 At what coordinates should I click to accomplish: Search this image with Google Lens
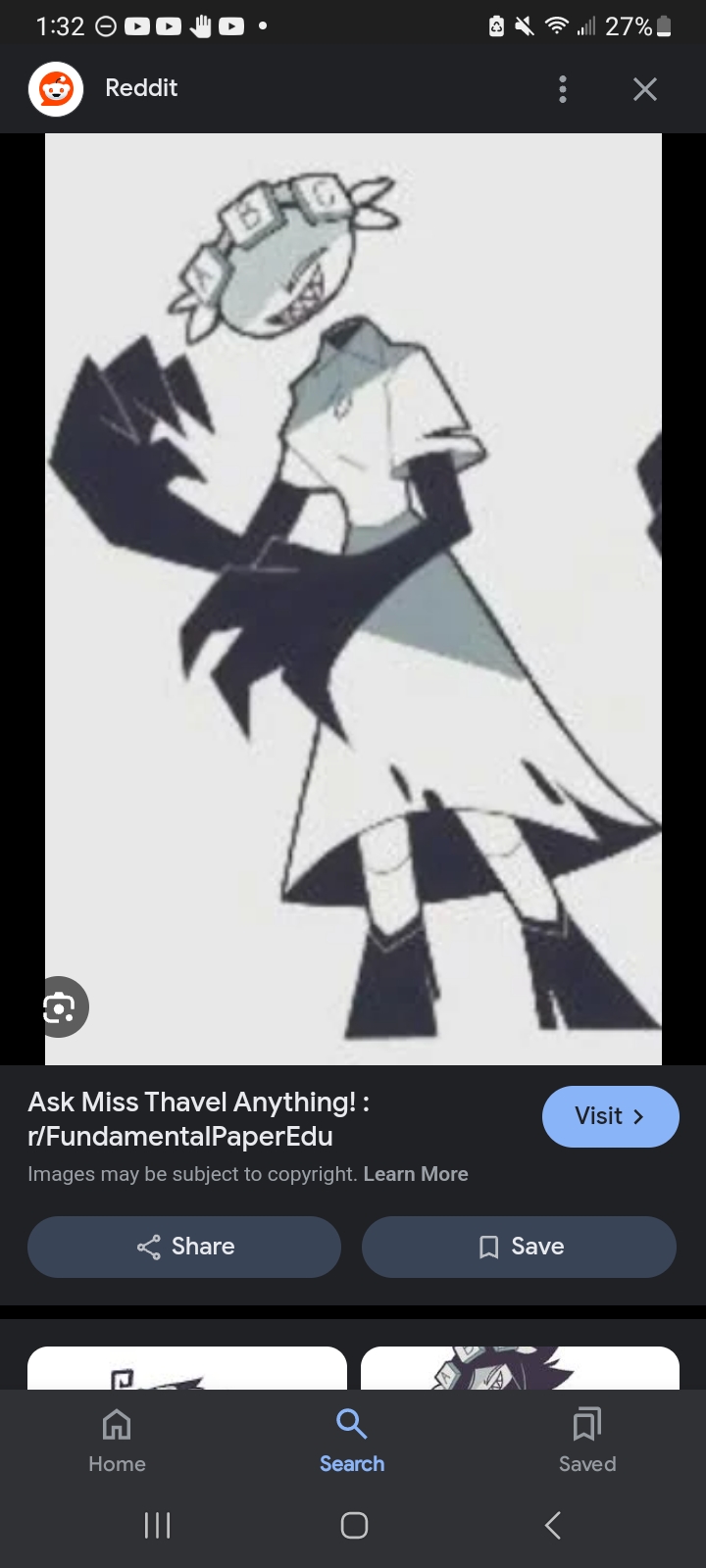61,1006
